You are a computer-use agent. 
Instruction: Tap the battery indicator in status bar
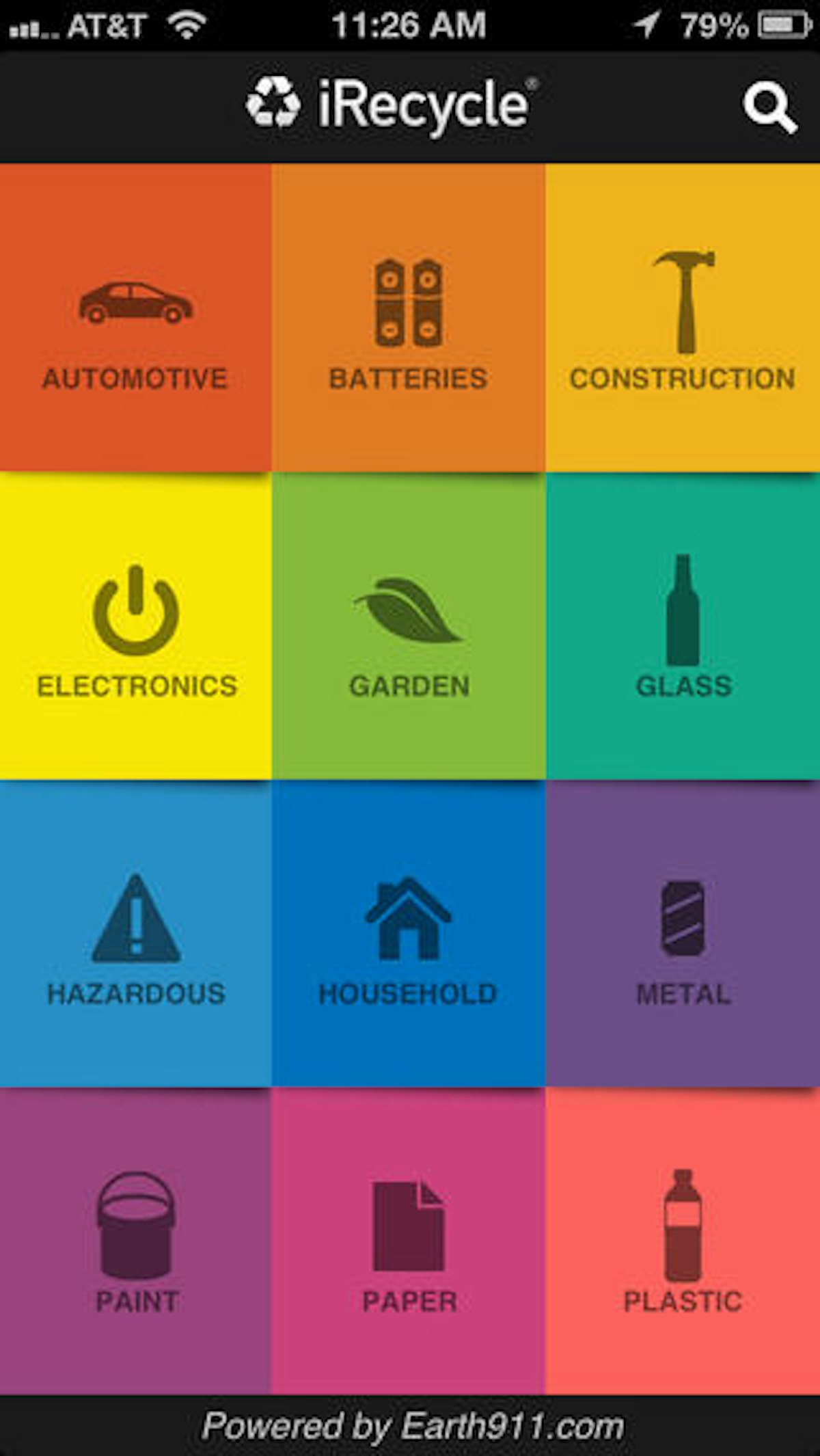pos(782,23)
